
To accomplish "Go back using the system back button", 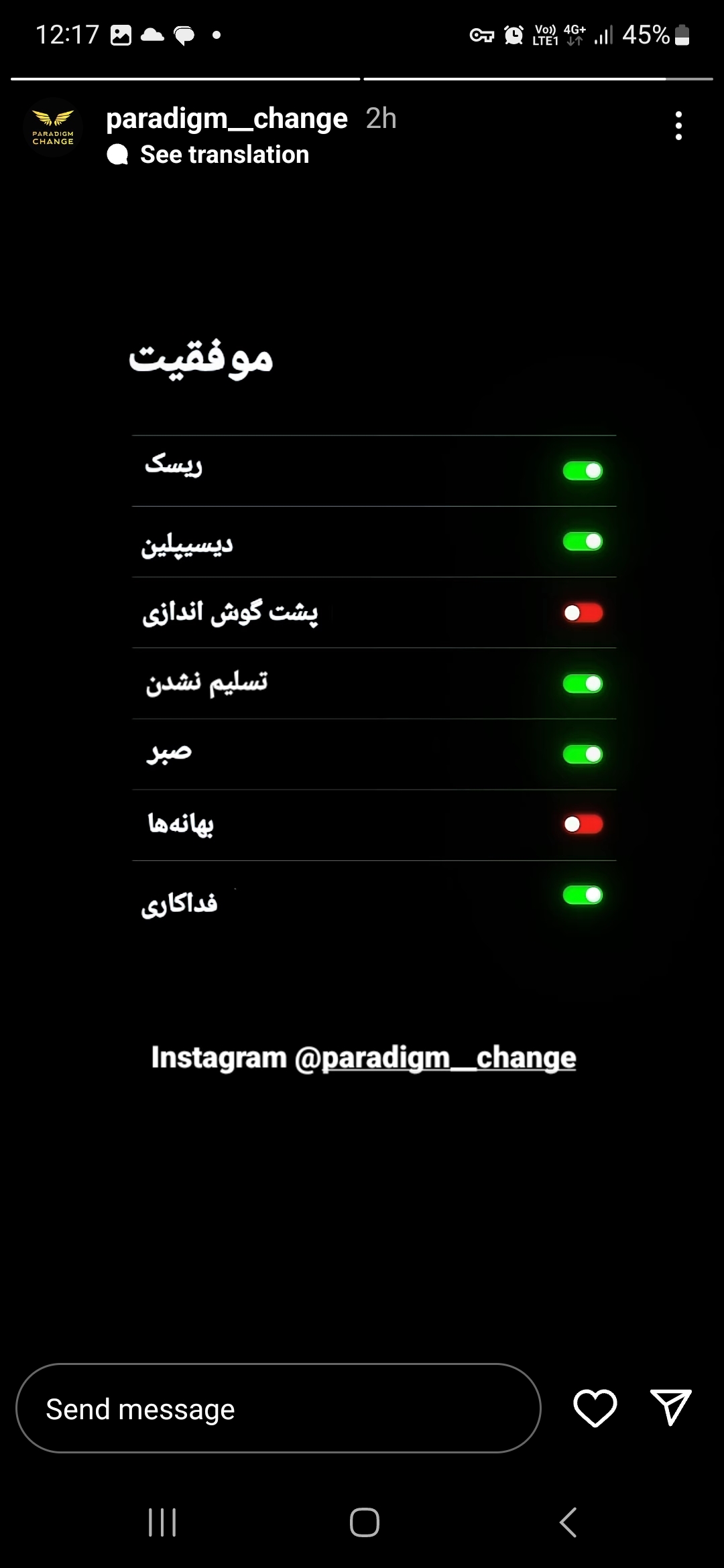I will point(568,1522).
